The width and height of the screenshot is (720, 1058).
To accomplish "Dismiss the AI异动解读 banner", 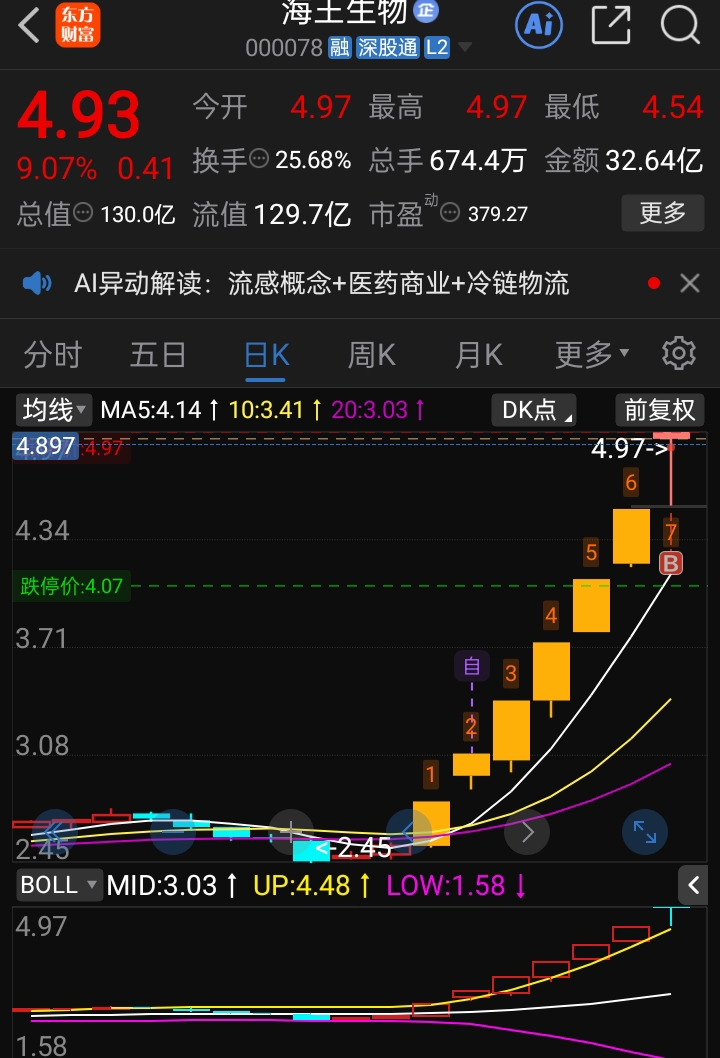I will pyautogui.click(x=690, y=284).
